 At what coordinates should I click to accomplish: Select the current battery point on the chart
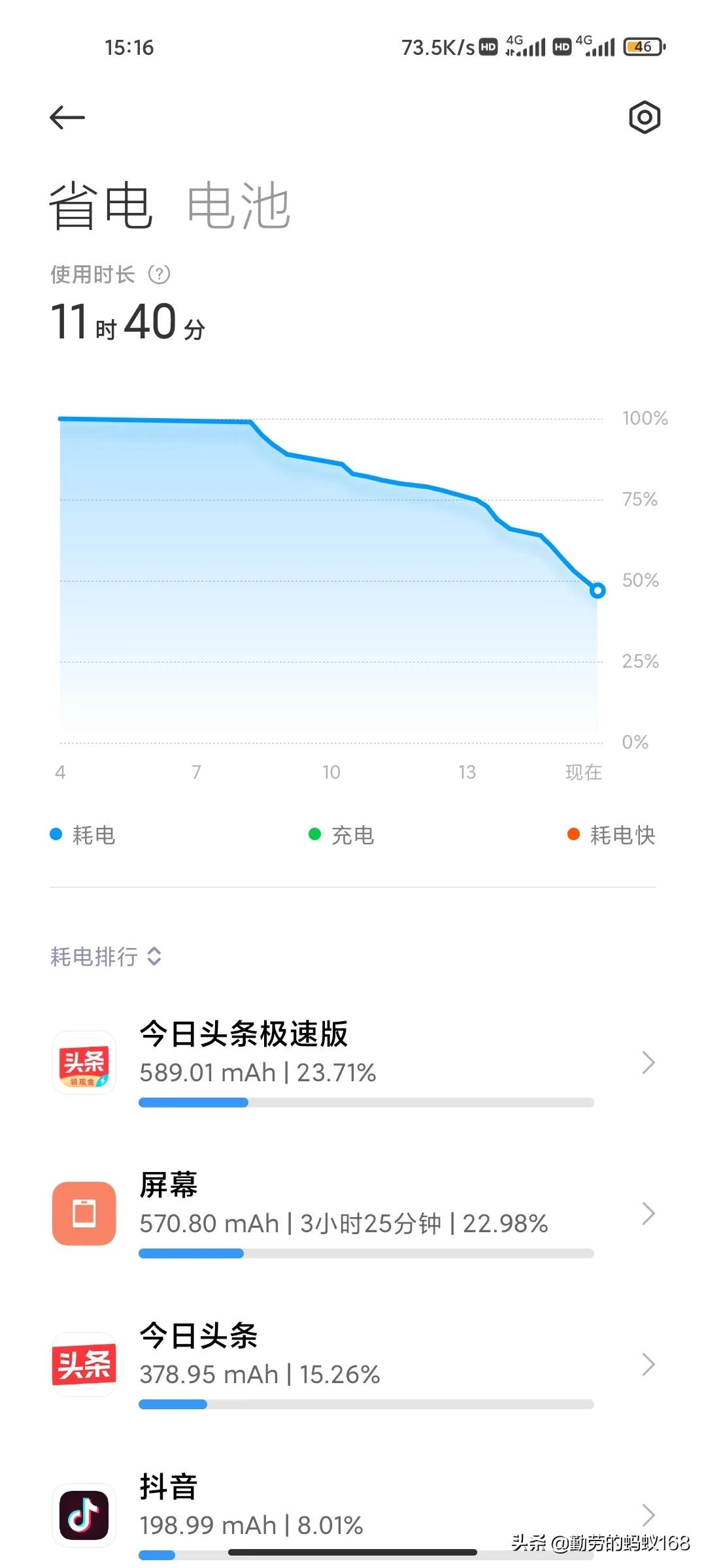[x=597, y=591]
